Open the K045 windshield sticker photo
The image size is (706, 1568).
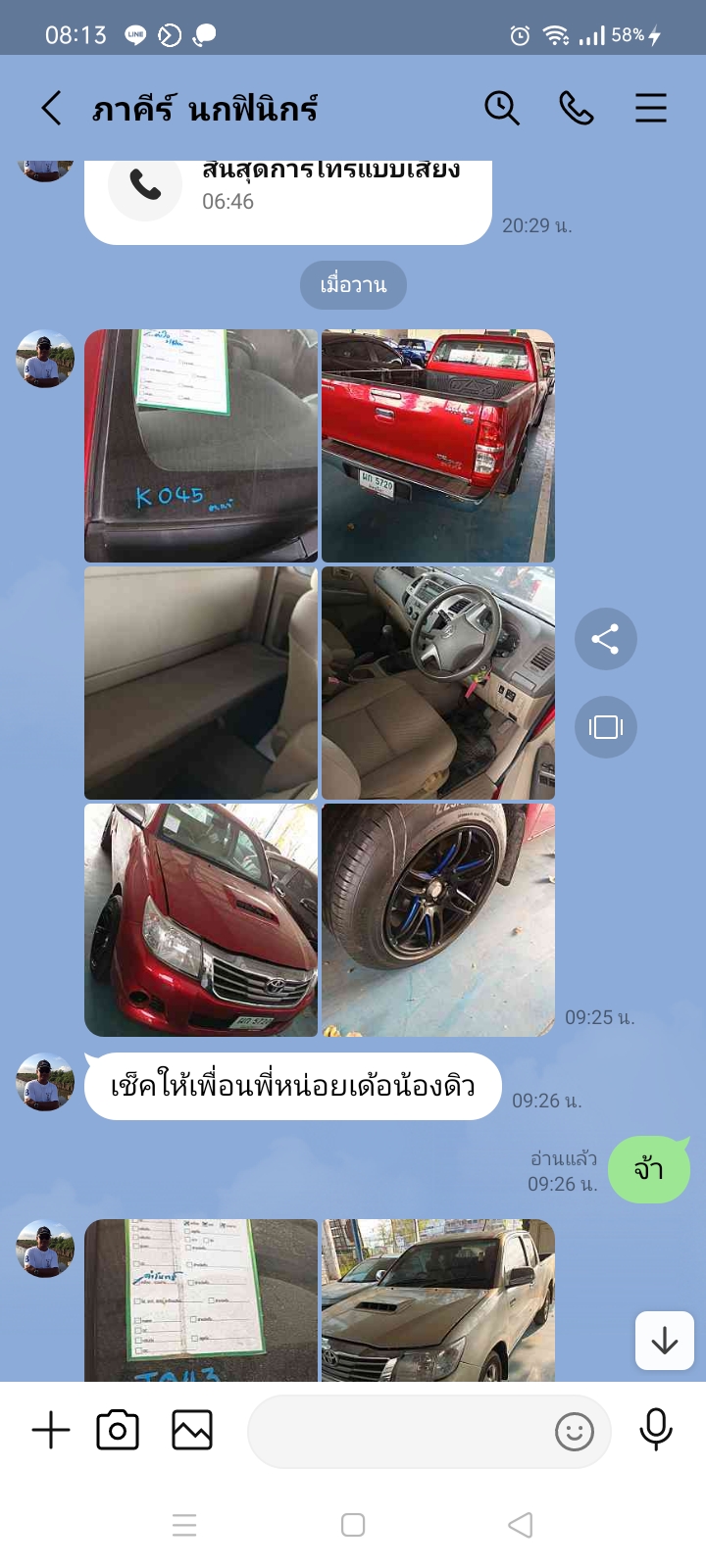201,446
